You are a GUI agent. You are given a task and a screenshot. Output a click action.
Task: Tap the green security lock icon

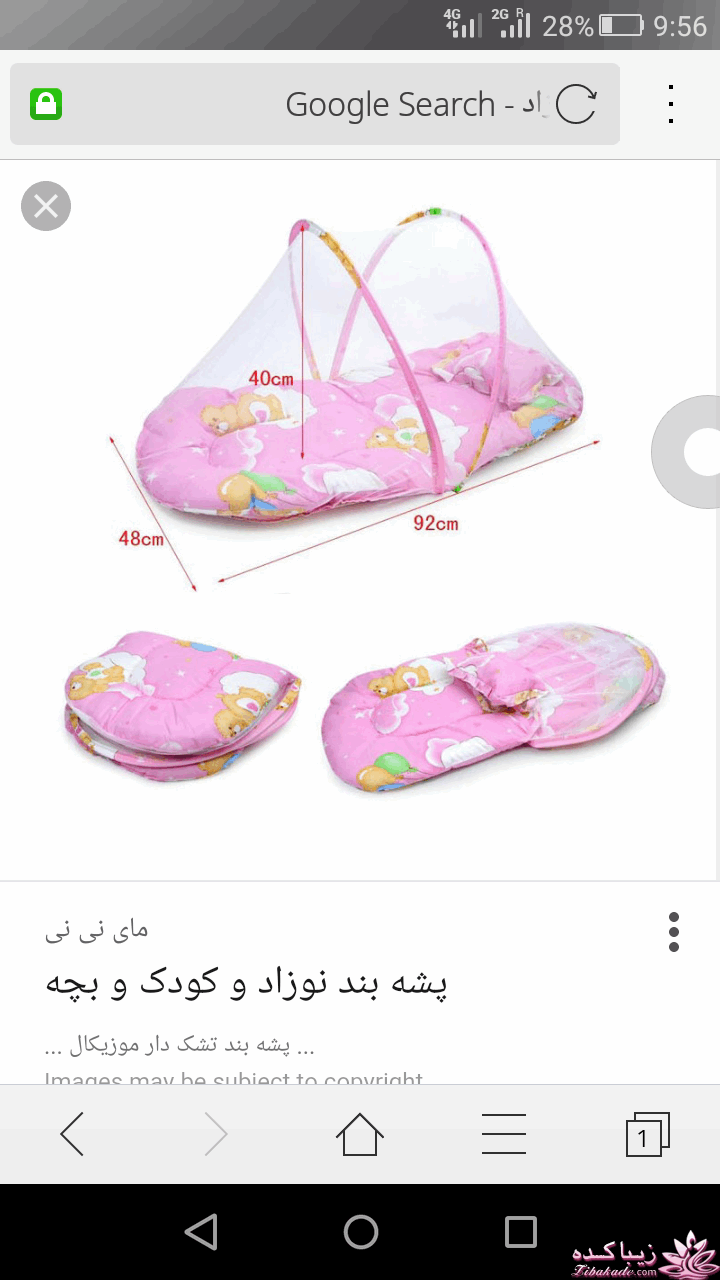(46, 103)
